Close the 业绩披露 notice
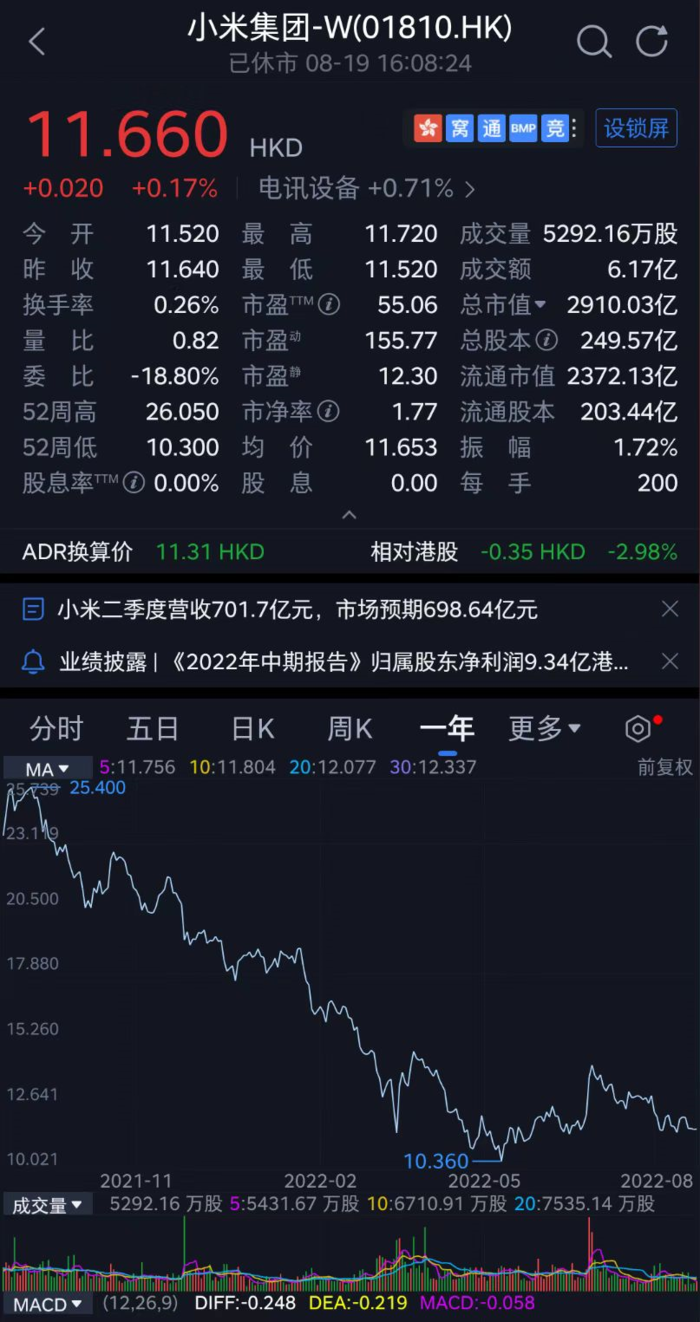Screen dimensions: 700x1322 coord(670,661)
